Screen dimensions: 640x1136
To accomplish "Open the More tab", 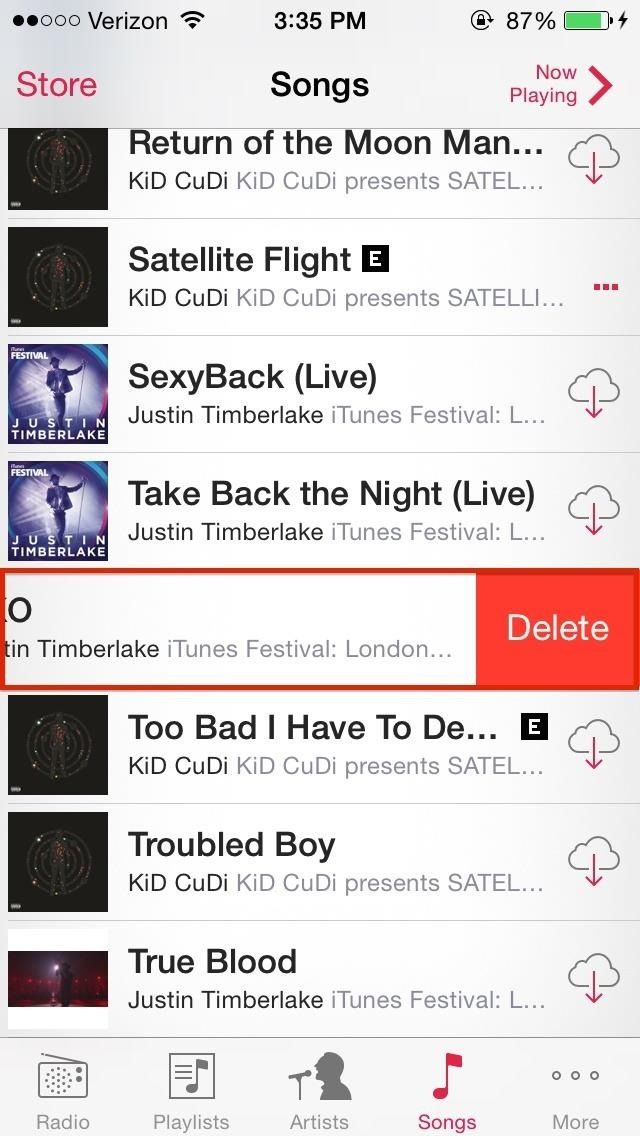I will (x=575, y=1090).
